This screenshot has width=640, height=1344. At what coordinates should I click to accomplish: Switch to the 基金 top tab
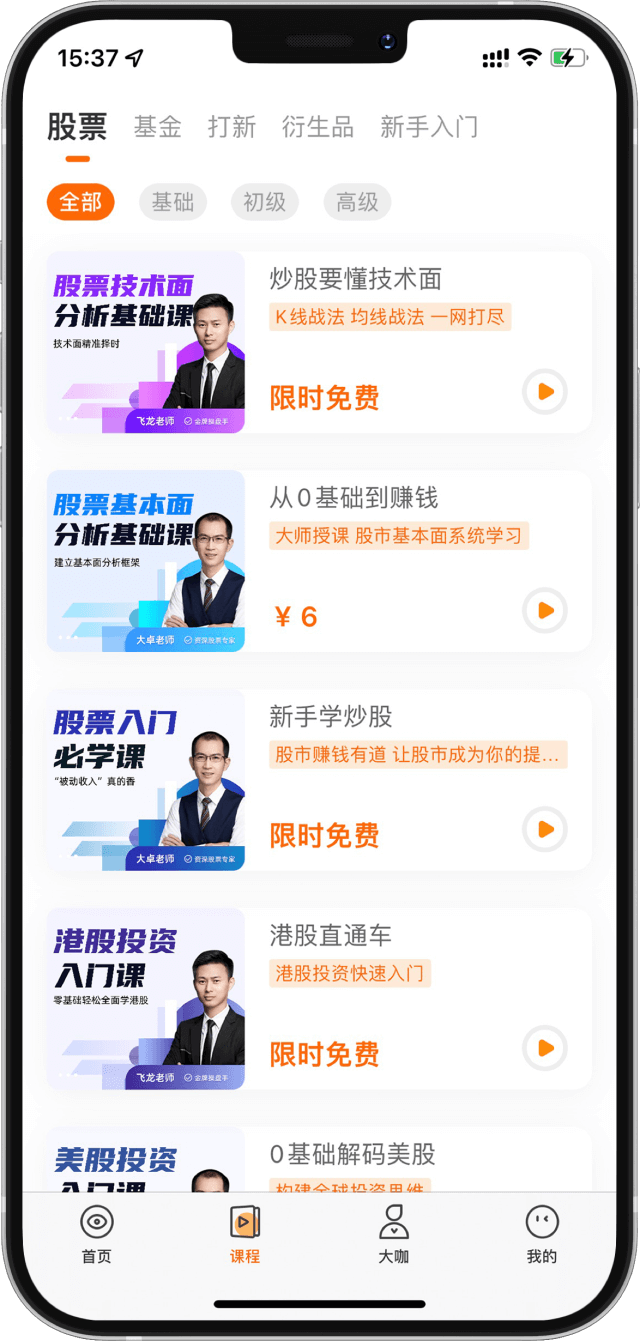pos(157,127)
